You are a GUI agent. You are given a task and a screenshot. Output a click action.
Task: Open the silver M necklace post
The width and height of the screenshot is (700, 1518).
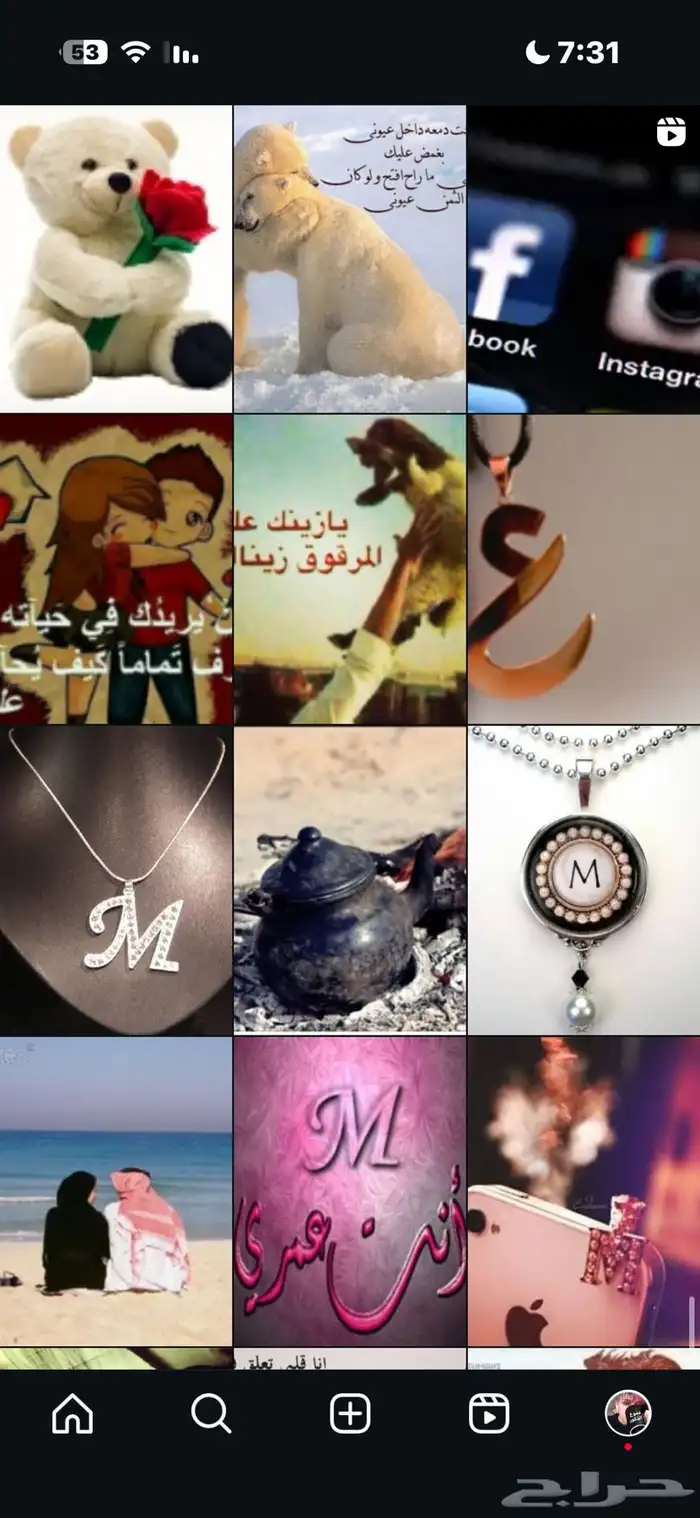click(x=116, y=880)
